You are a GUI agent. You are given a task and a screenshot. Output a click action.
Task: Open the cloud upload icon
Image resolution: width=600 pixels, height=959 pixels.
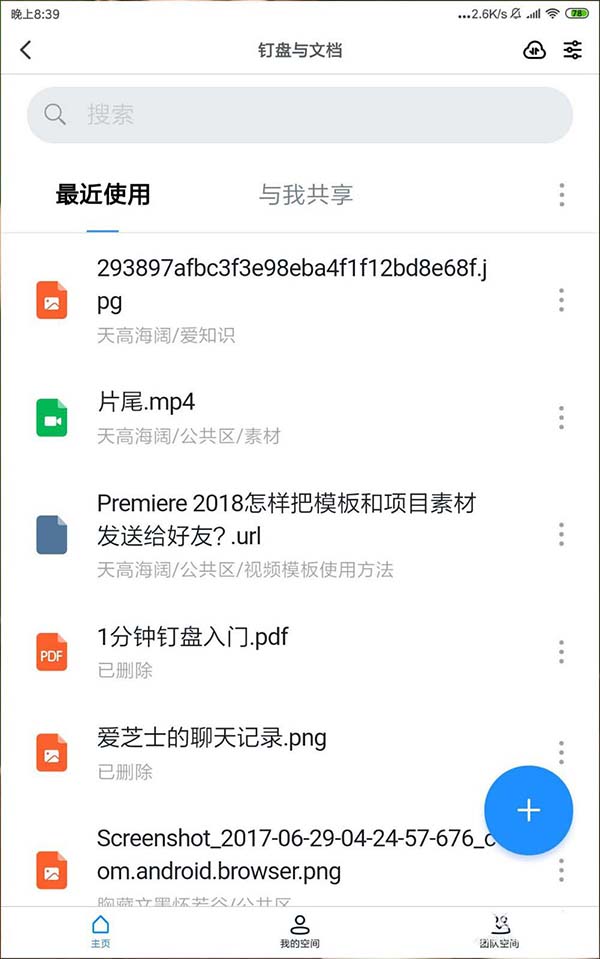click(x=535, y=50)
